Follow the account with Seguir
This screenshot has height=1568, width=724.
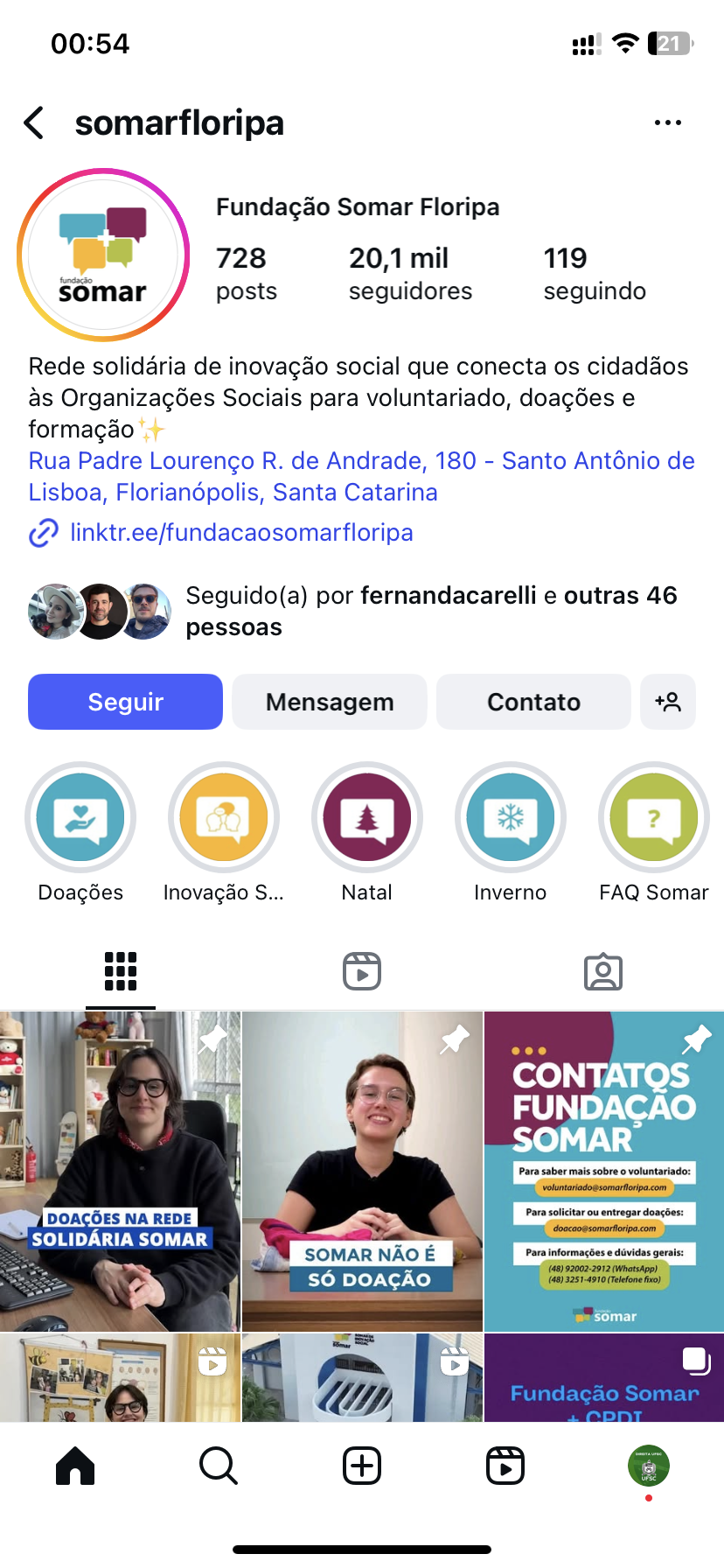coord(125,702)
